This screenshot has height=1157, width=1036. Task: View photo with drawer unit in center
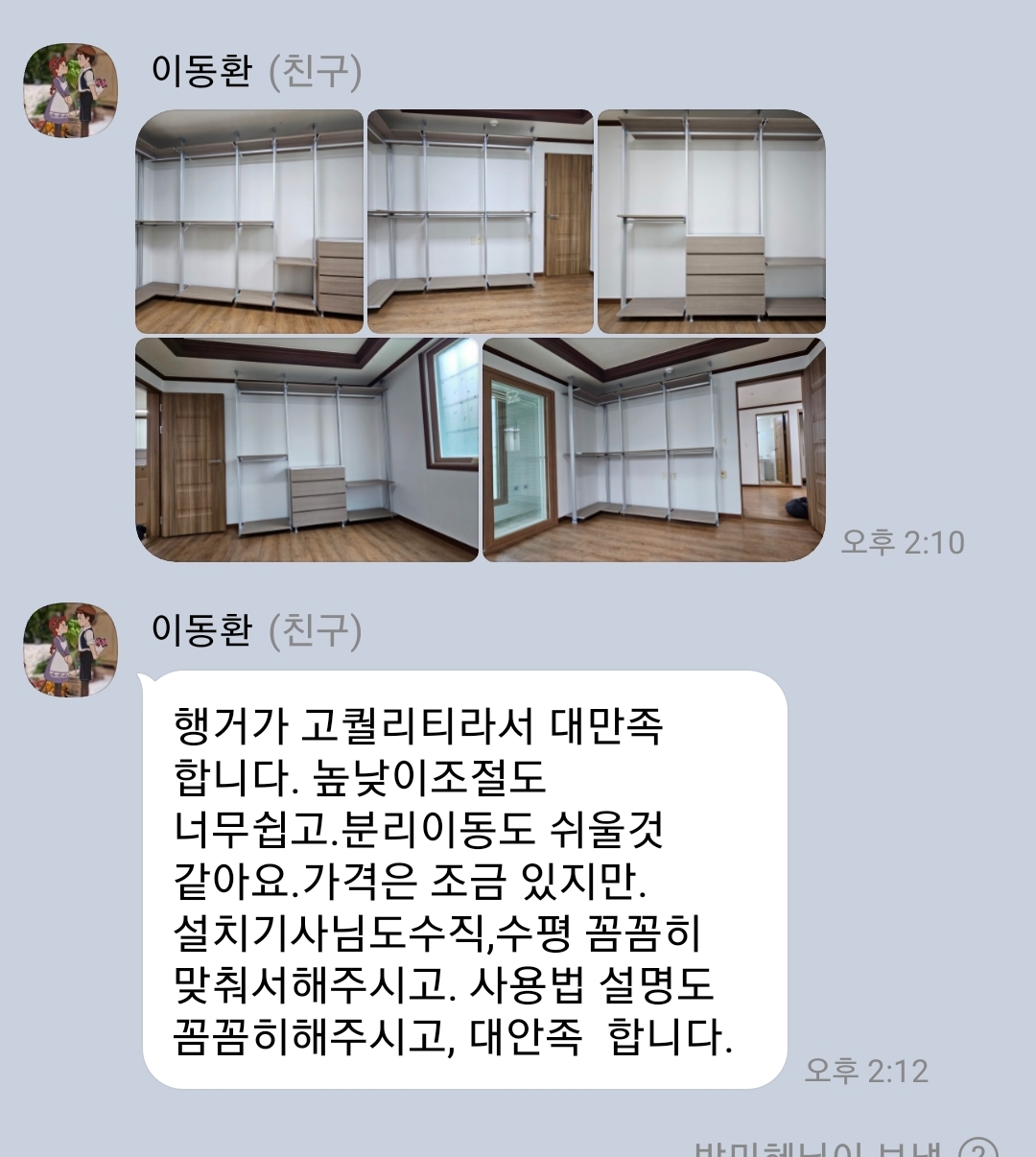pyautogui.click(x=711, y=222)
